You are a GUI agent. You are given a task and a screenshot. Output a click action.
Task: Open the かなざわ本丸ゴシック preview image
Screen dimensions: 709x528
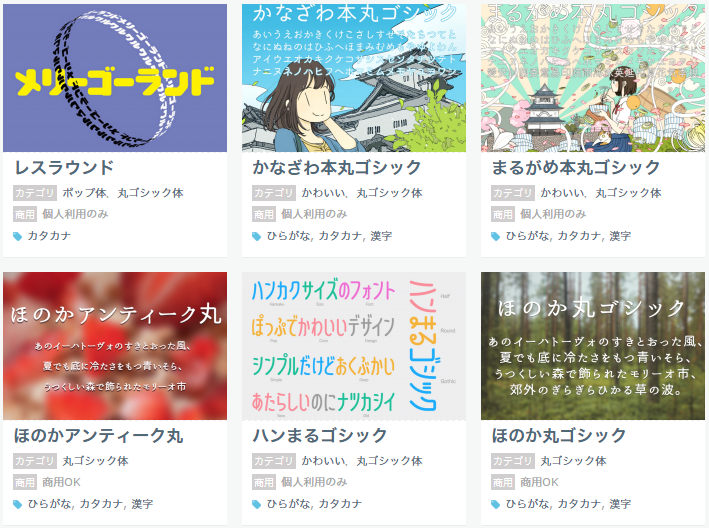pyautogui.click(x=354, y=77)
